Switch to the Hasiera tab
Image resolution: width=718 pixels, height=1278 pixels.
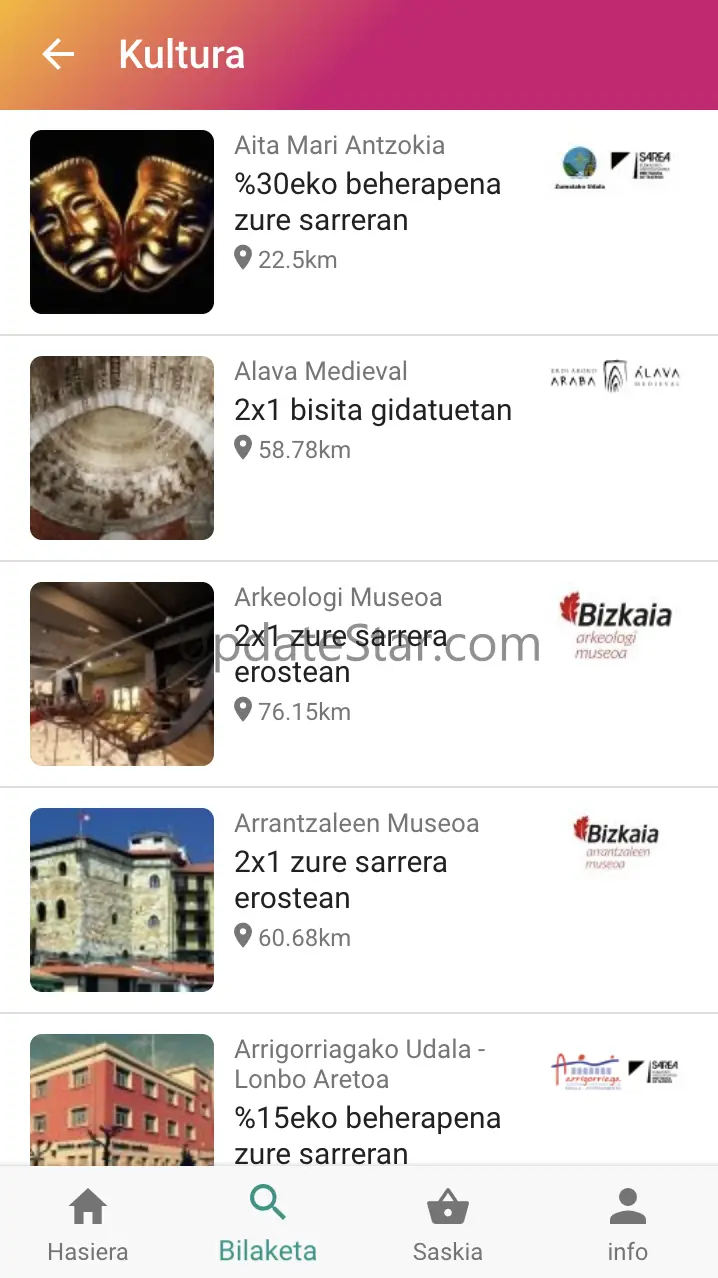click(88, 1226)
